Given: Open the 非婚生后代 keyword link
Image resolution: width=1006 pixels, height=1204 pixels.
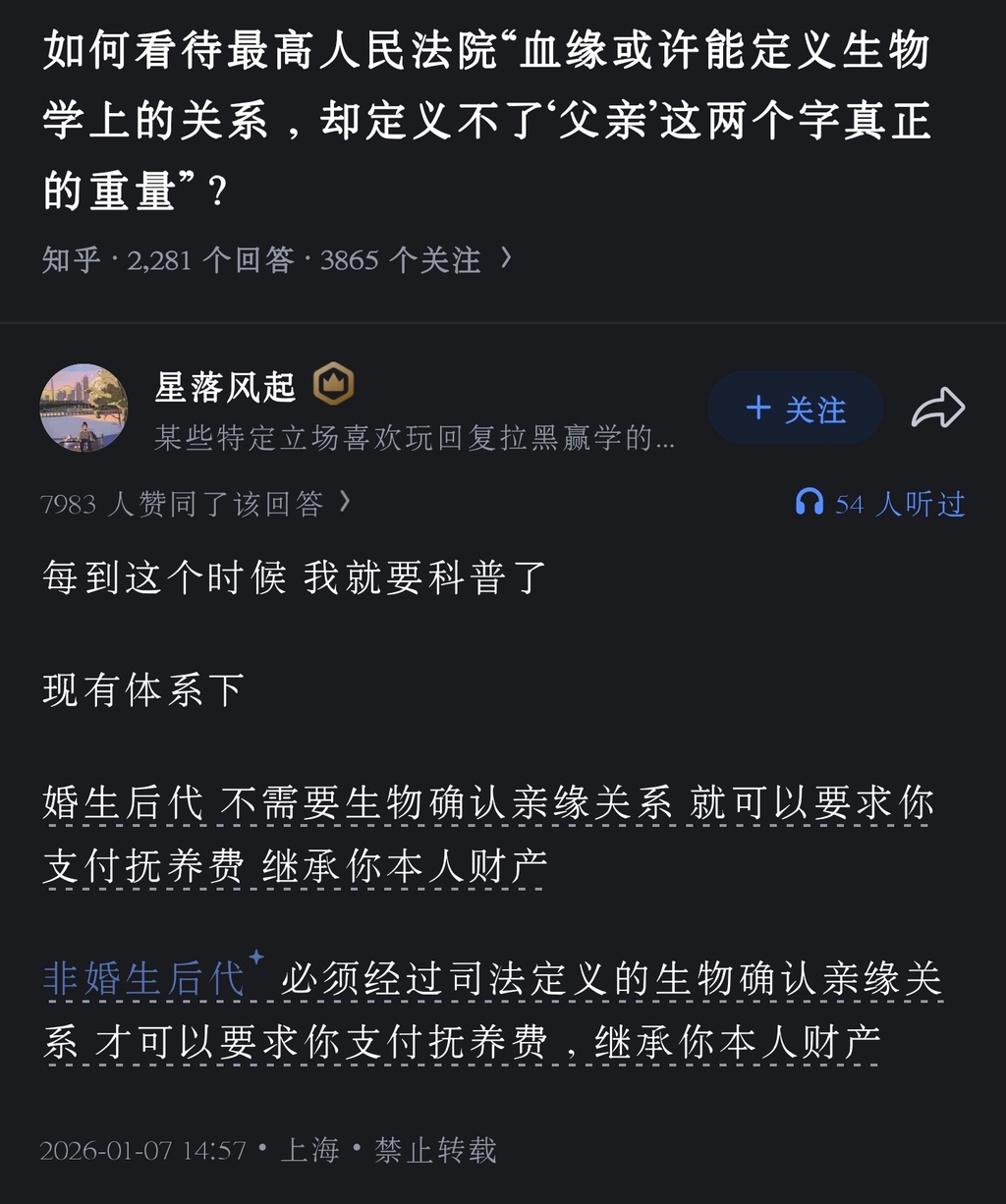Looking at the screenshot, I should click(x=143, y=979).
